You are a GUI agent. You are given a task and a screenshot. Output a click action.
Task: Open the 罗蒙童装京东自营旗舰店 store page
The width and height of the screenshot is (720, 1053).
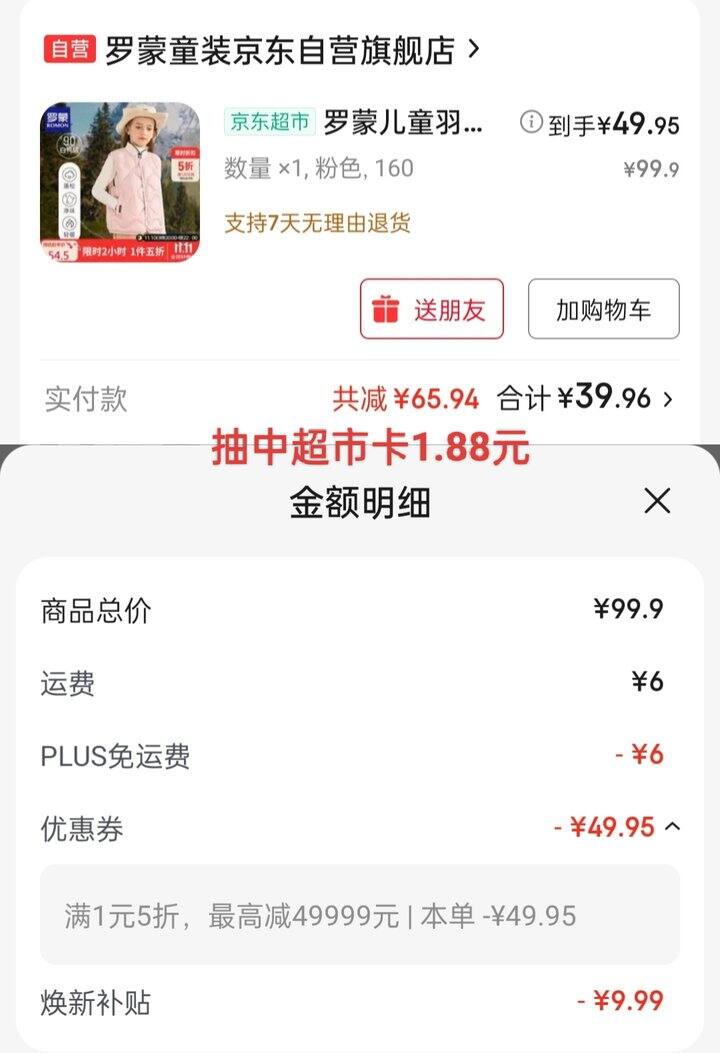280,50
